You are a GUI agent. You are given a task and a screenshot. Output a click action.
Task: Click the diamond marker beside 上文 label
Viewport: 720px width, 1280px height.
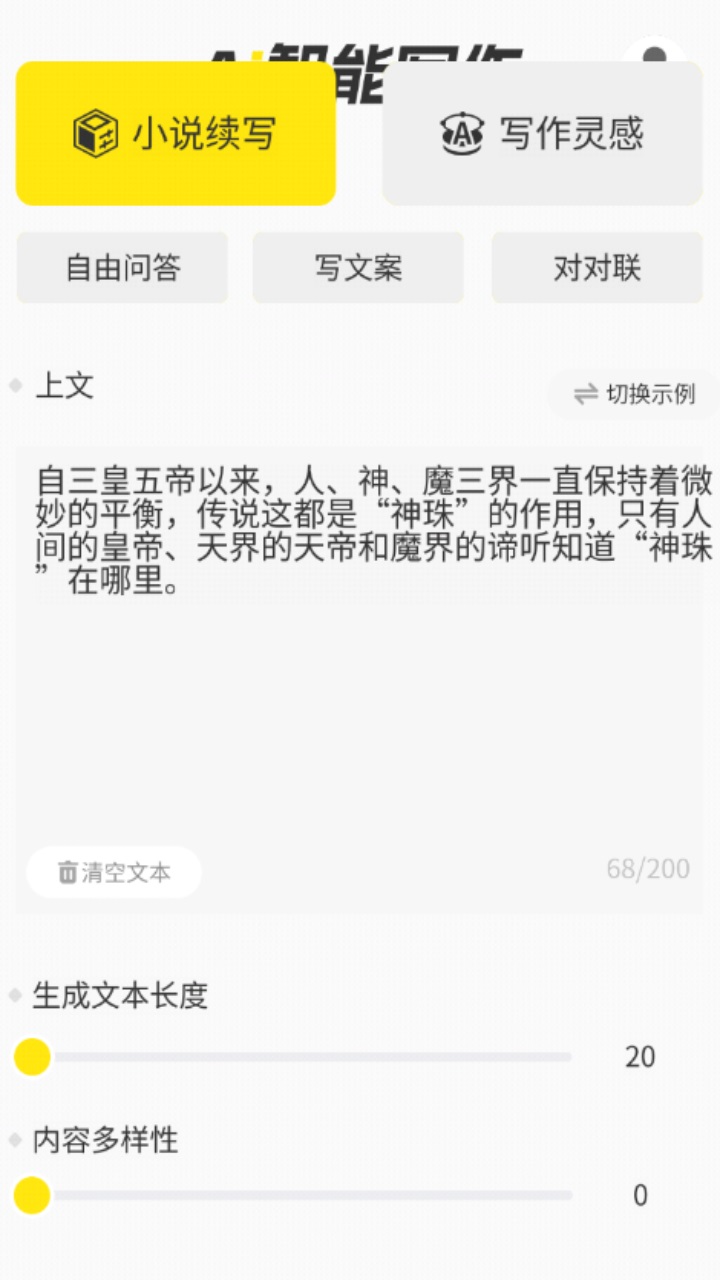(14, 385)
